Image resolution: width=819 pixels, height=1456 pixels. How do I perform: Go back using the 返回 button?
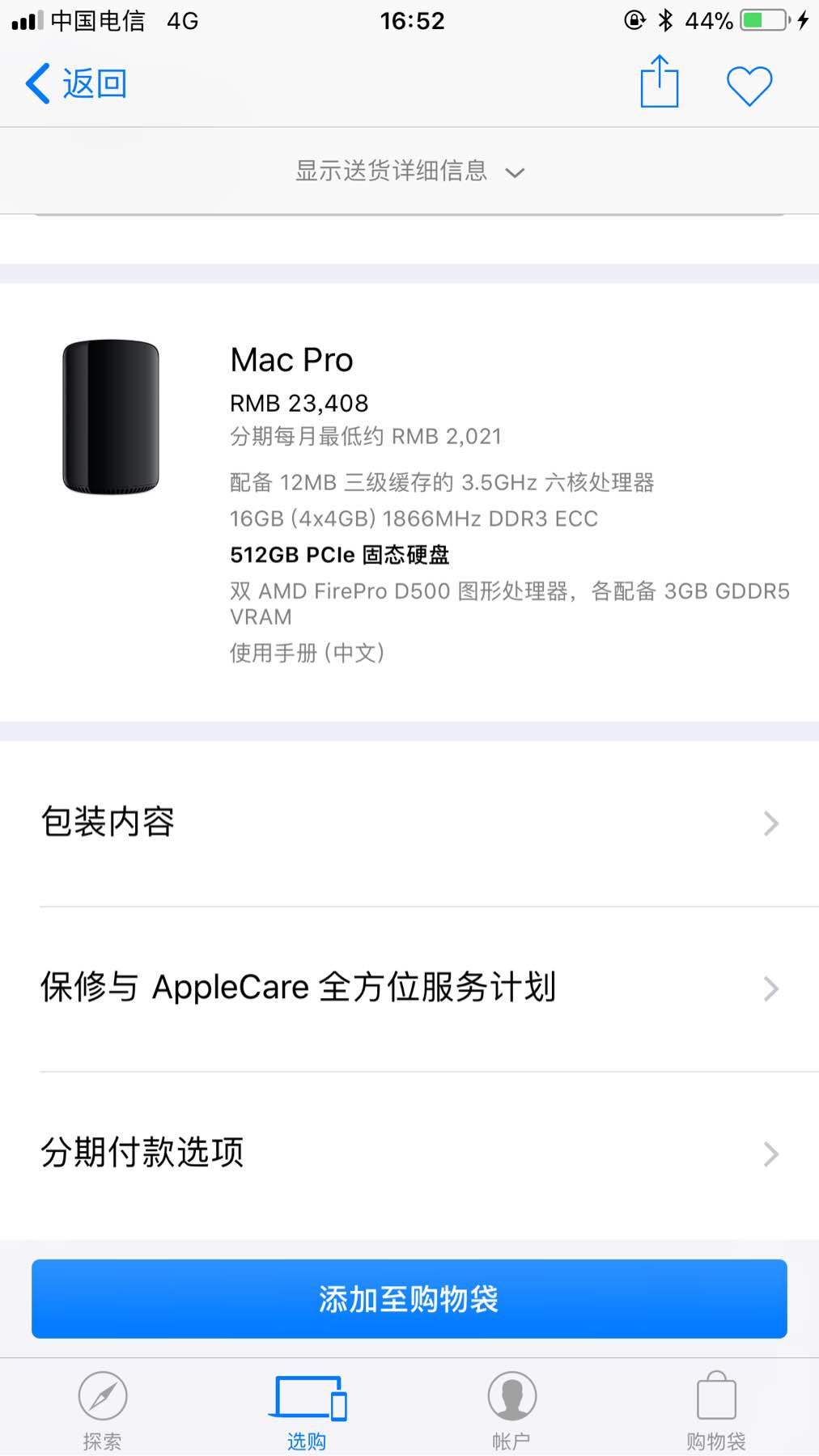pyautogui.click(x=77, y=83)
